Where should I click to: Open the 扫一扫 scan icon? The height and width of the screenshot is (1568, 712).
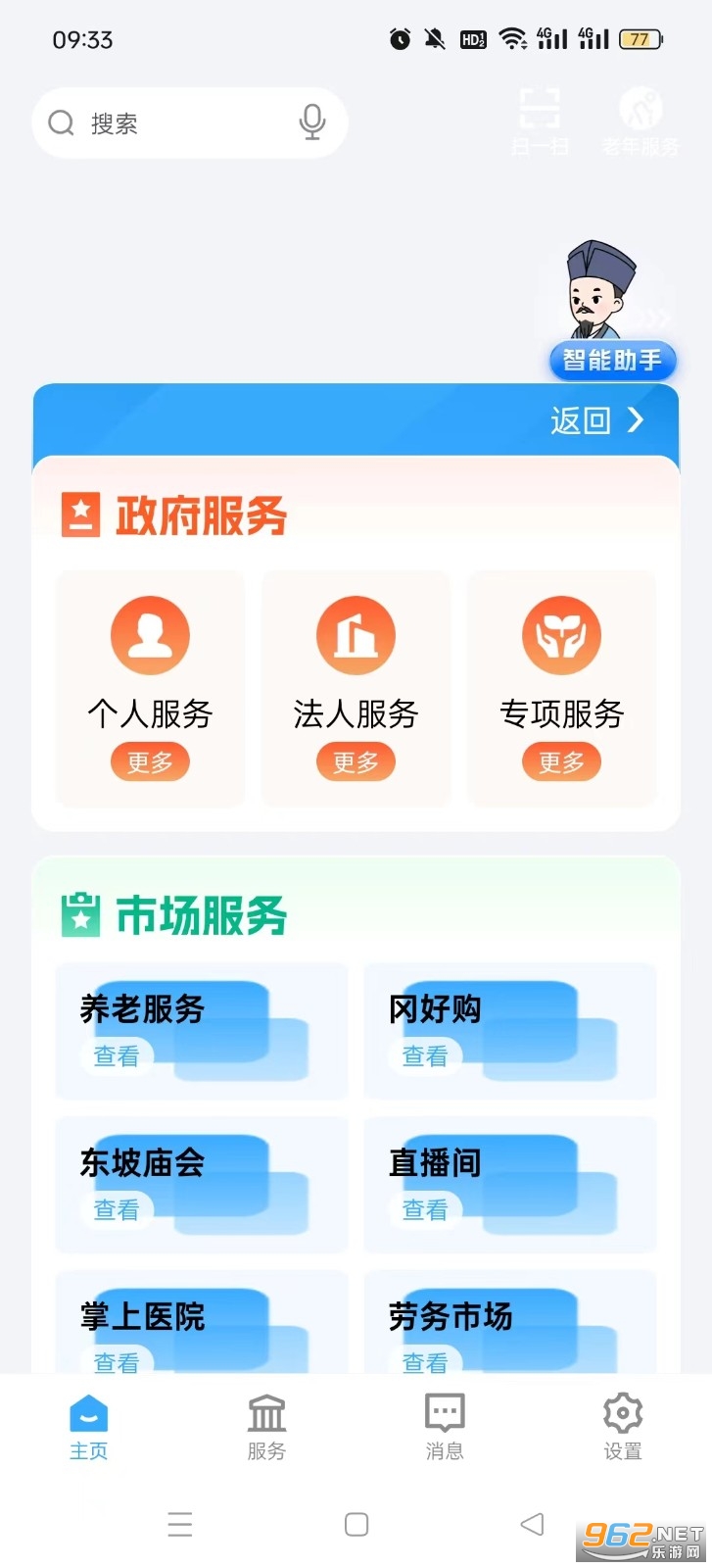click(x=540, y=120)
